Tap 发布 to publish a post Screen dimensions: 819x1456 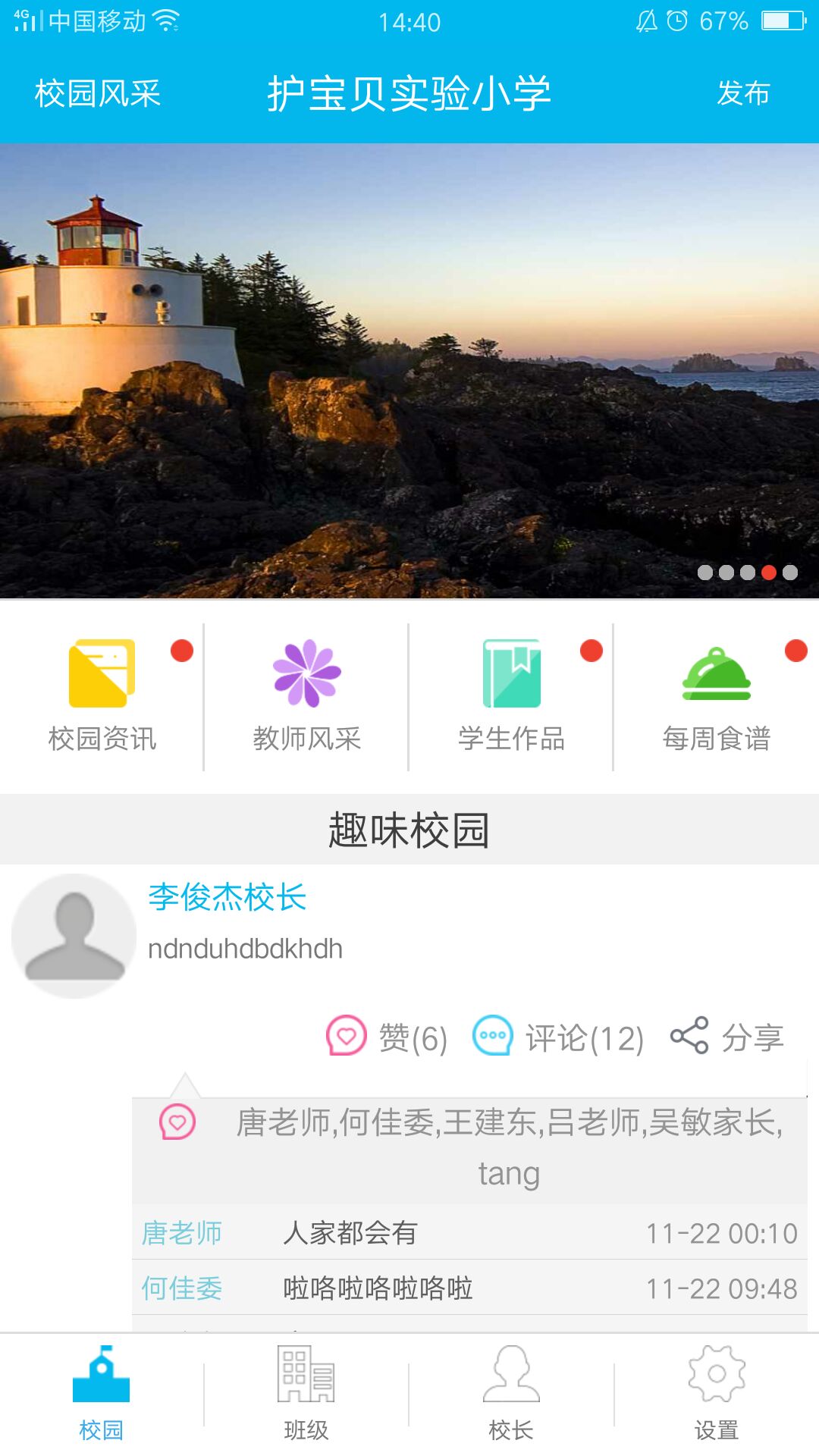(743, 93)
